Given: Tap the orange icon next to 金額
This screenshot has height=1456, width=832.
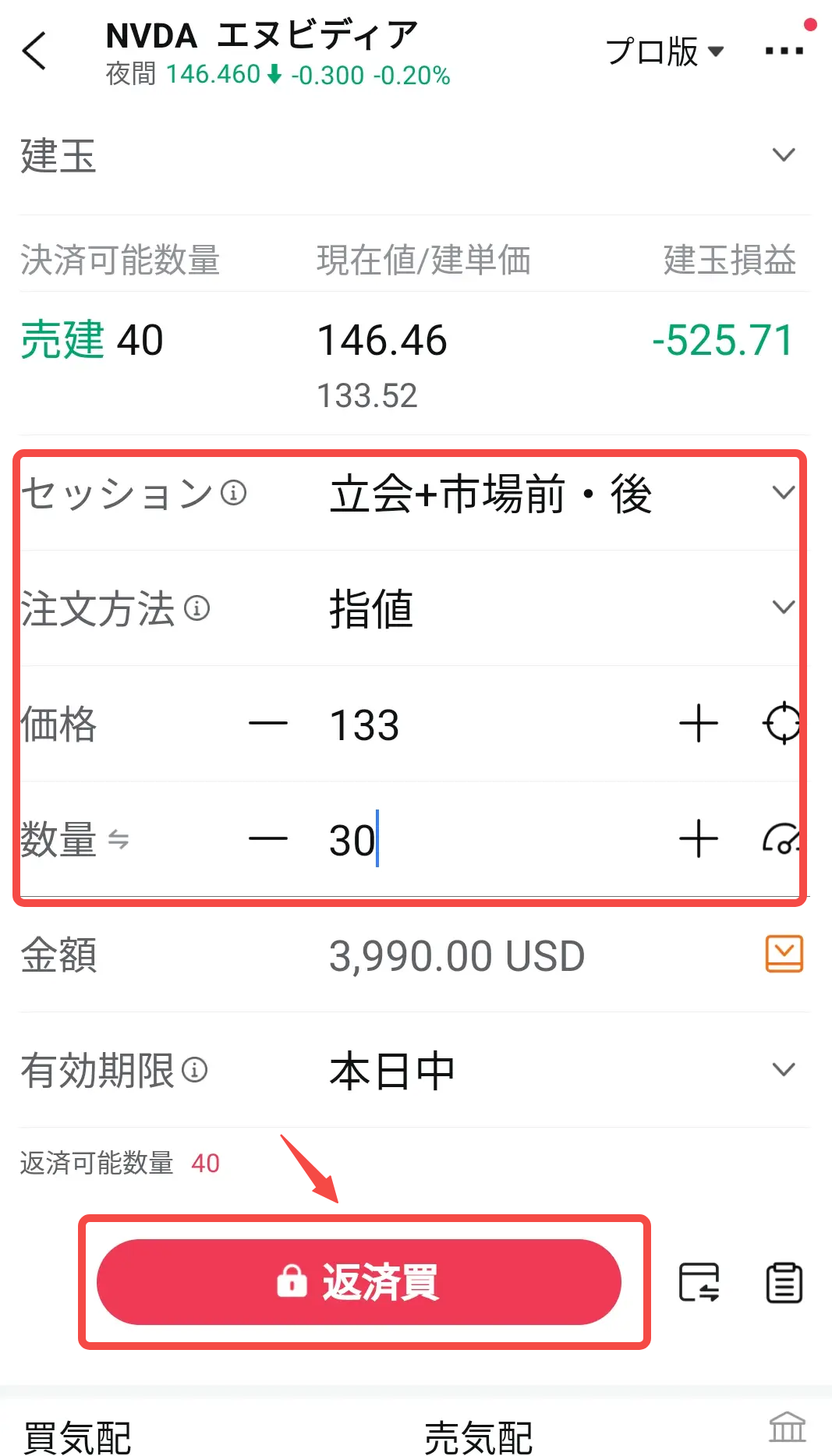Looking at the screenshot, I should (x=784, y=954).
